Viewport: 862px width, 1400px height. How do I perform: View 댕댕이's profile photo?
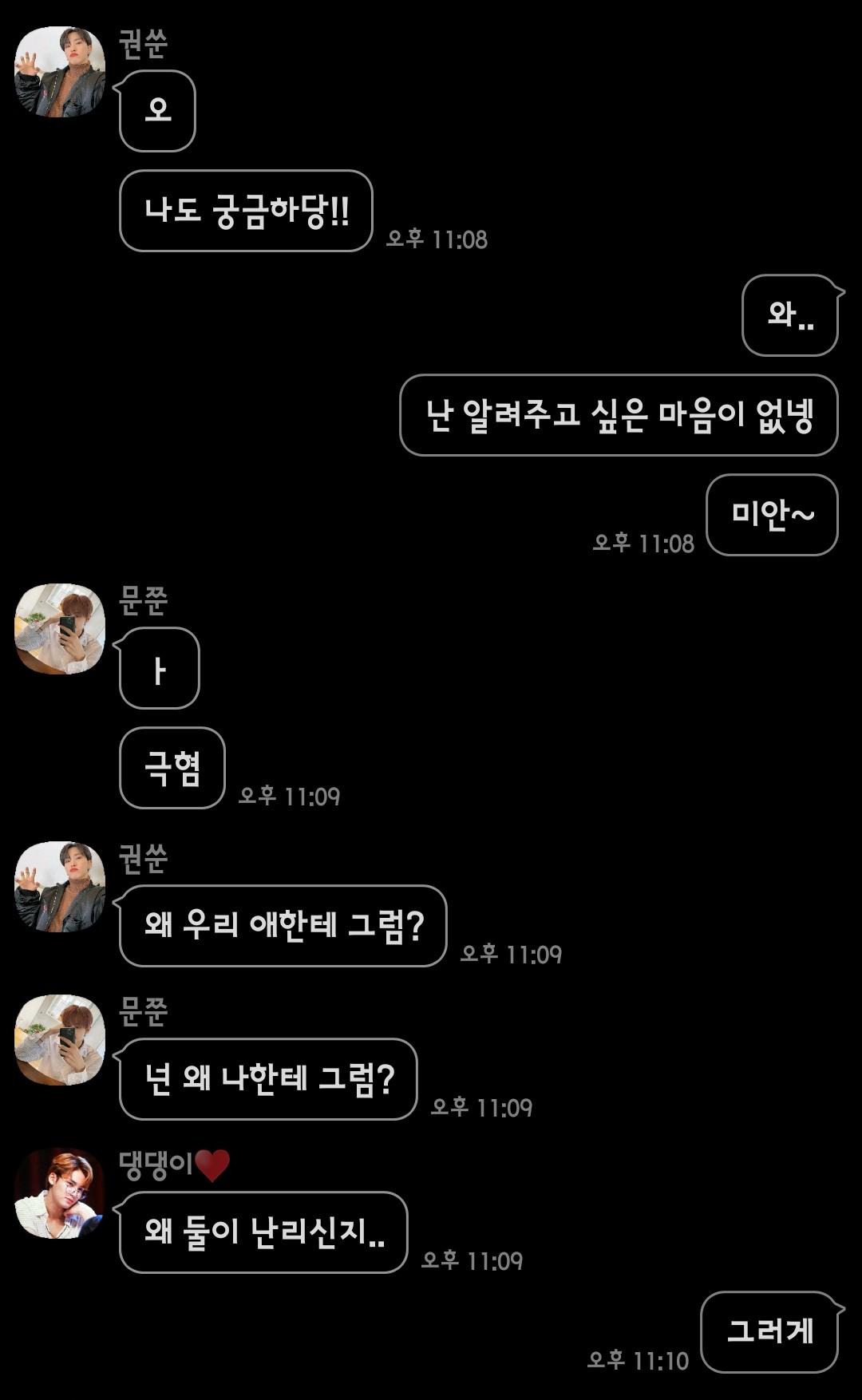click(x=60, y=1193)
